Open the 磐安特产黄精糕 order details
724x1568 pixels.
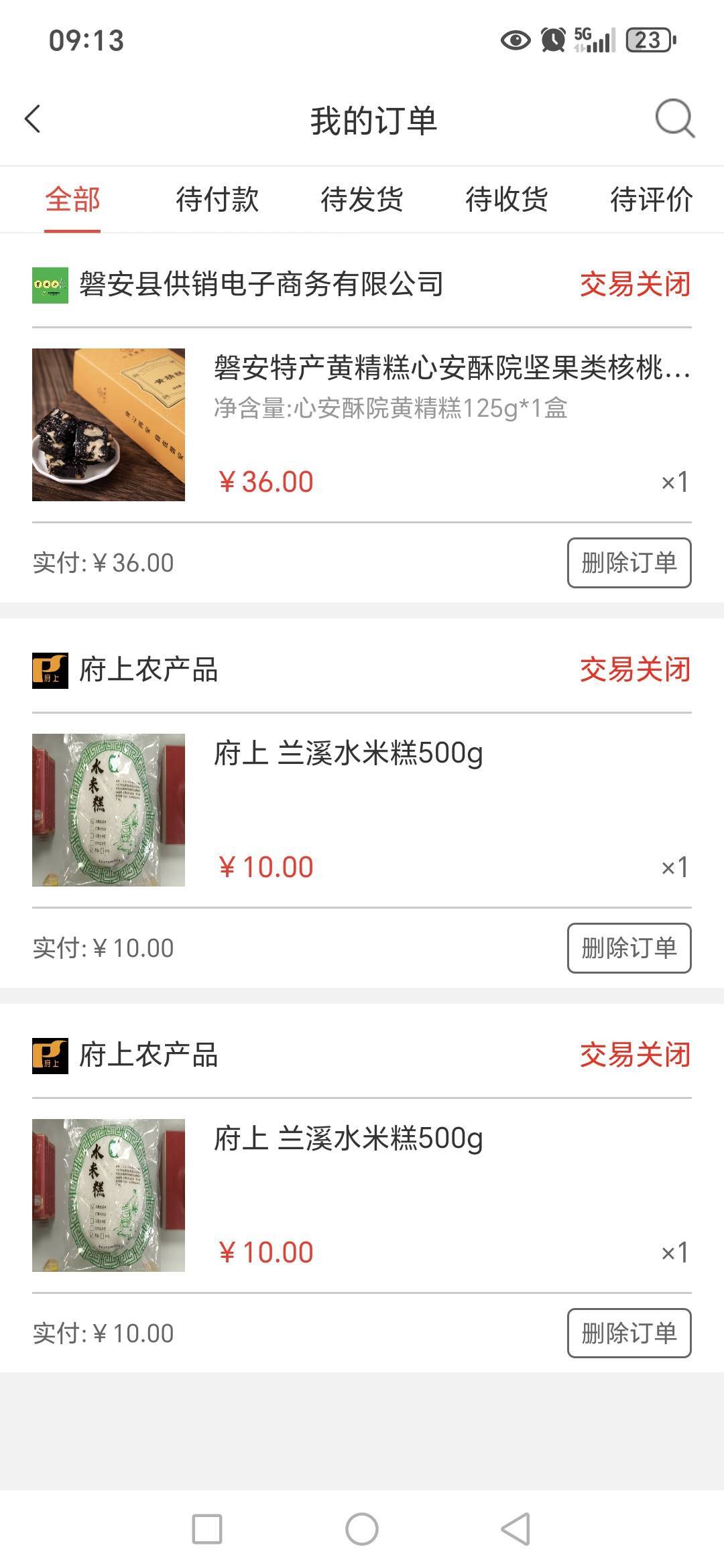451,369
